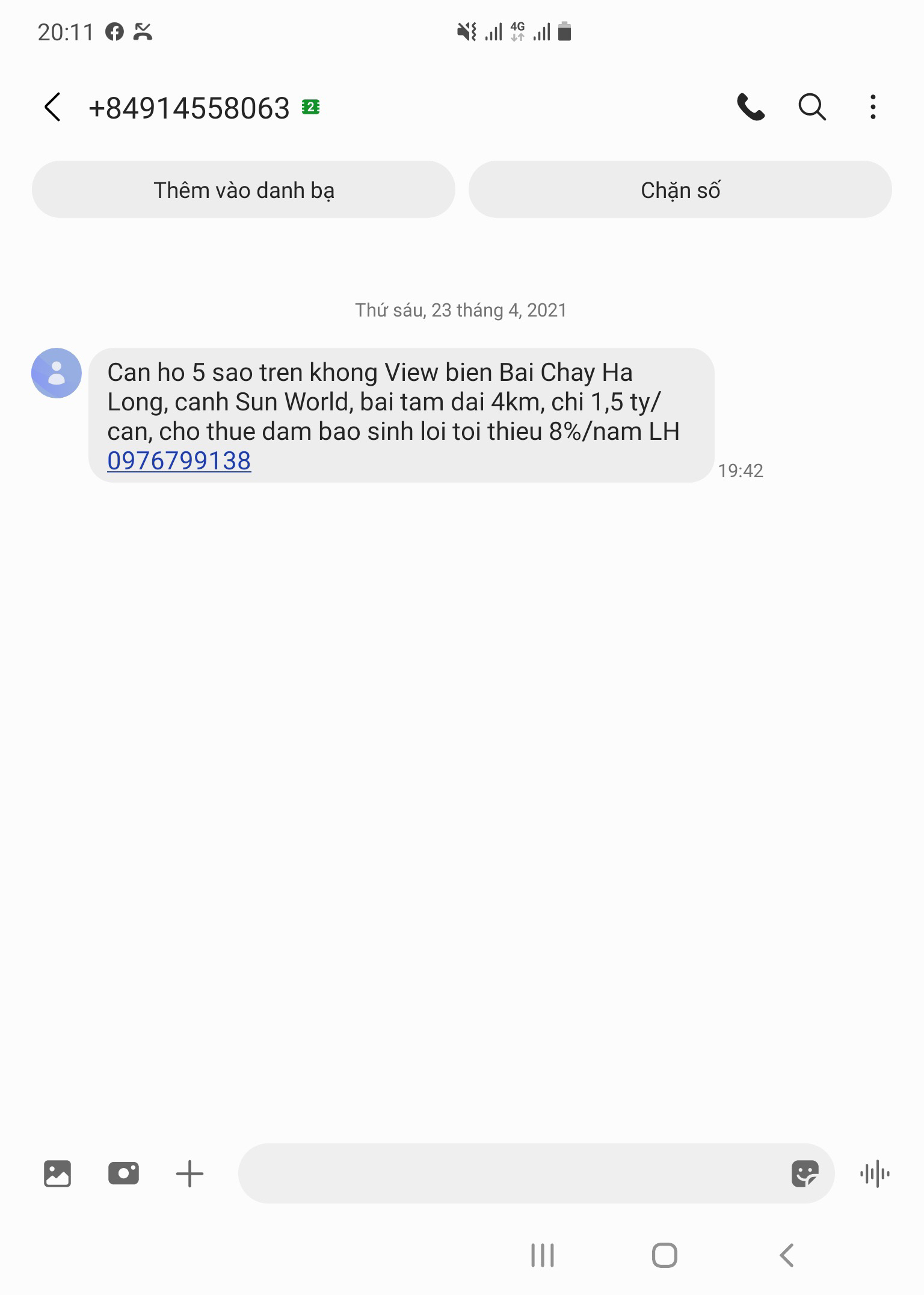Viewport: 924px width, 1295px height.
Task: Go to the system home screen
Action: click(664, 1255)
